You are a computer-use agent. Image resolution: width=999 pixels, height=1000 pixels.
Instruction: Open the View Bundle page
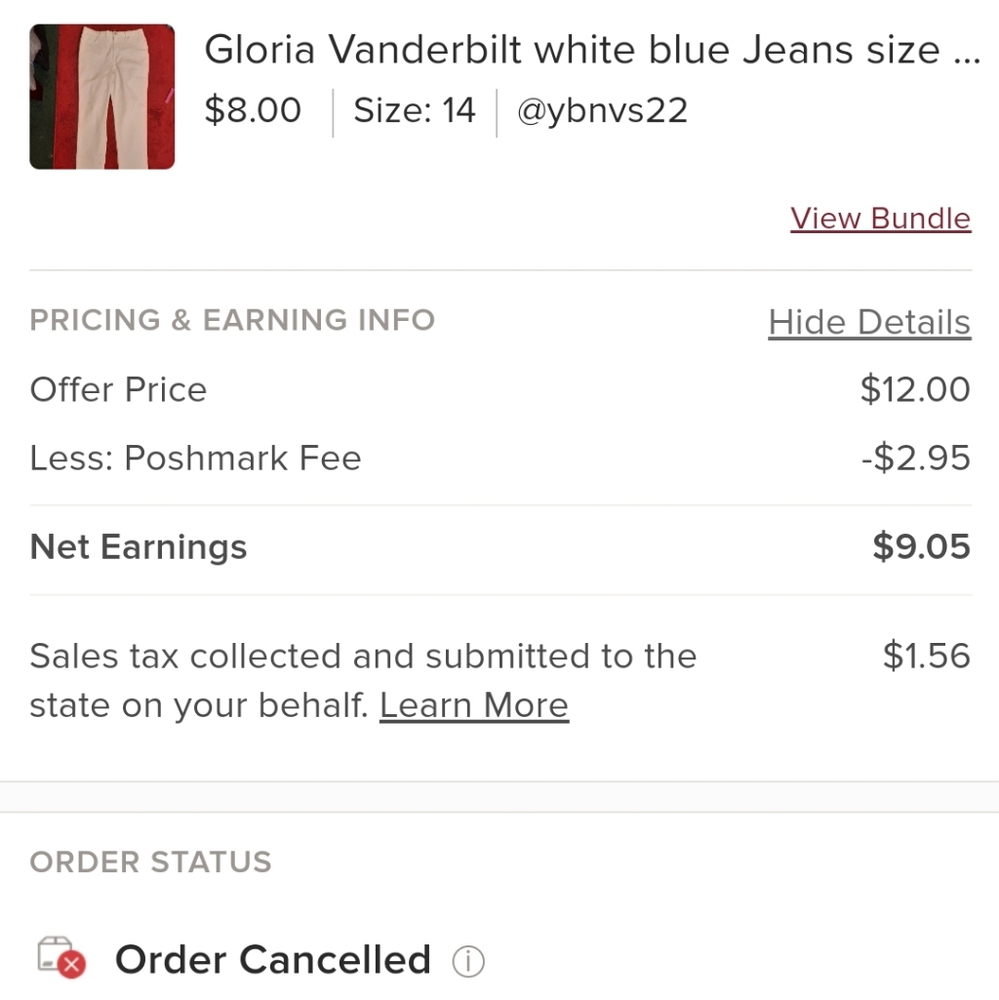click(880, 218)
